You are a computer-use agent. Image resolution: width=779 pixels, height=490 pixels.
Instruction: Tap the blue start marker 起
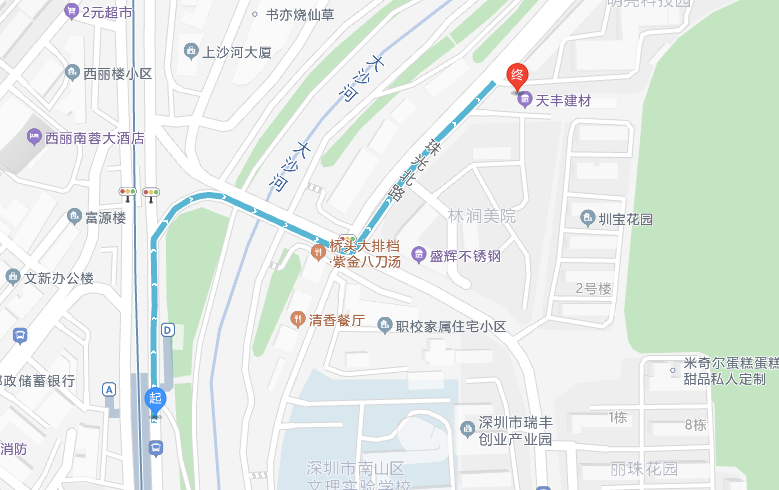click(154, 398)
